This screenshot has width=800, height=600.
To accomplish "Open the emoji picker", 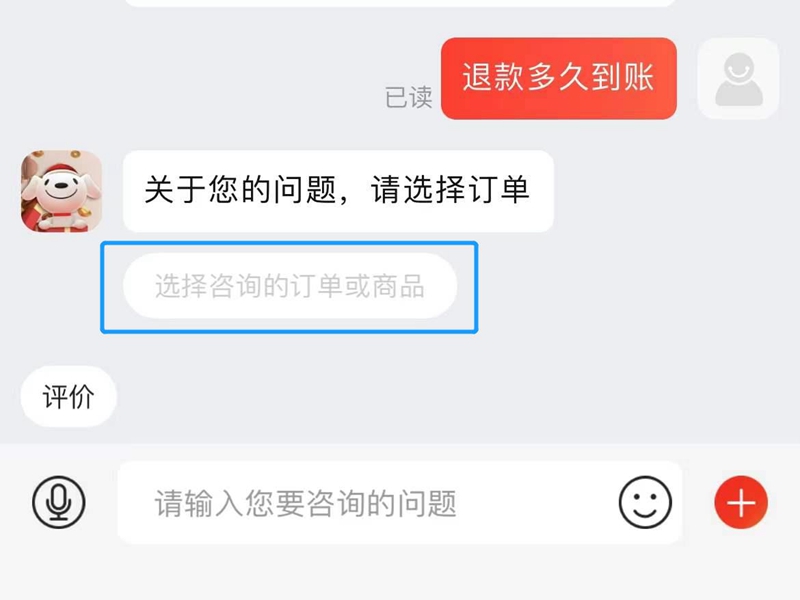I will tap(645, 502).
